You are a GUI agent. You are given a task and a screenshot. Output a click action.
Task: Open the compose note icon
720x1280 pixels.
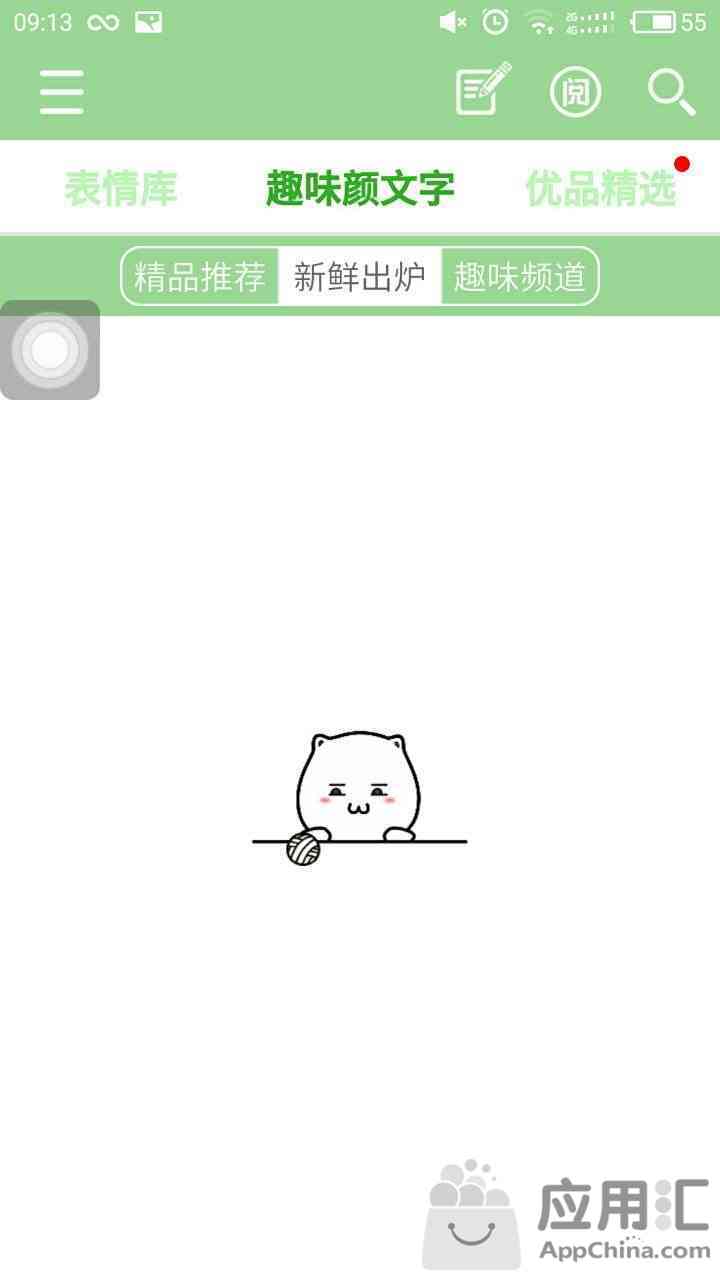point(482,90)
